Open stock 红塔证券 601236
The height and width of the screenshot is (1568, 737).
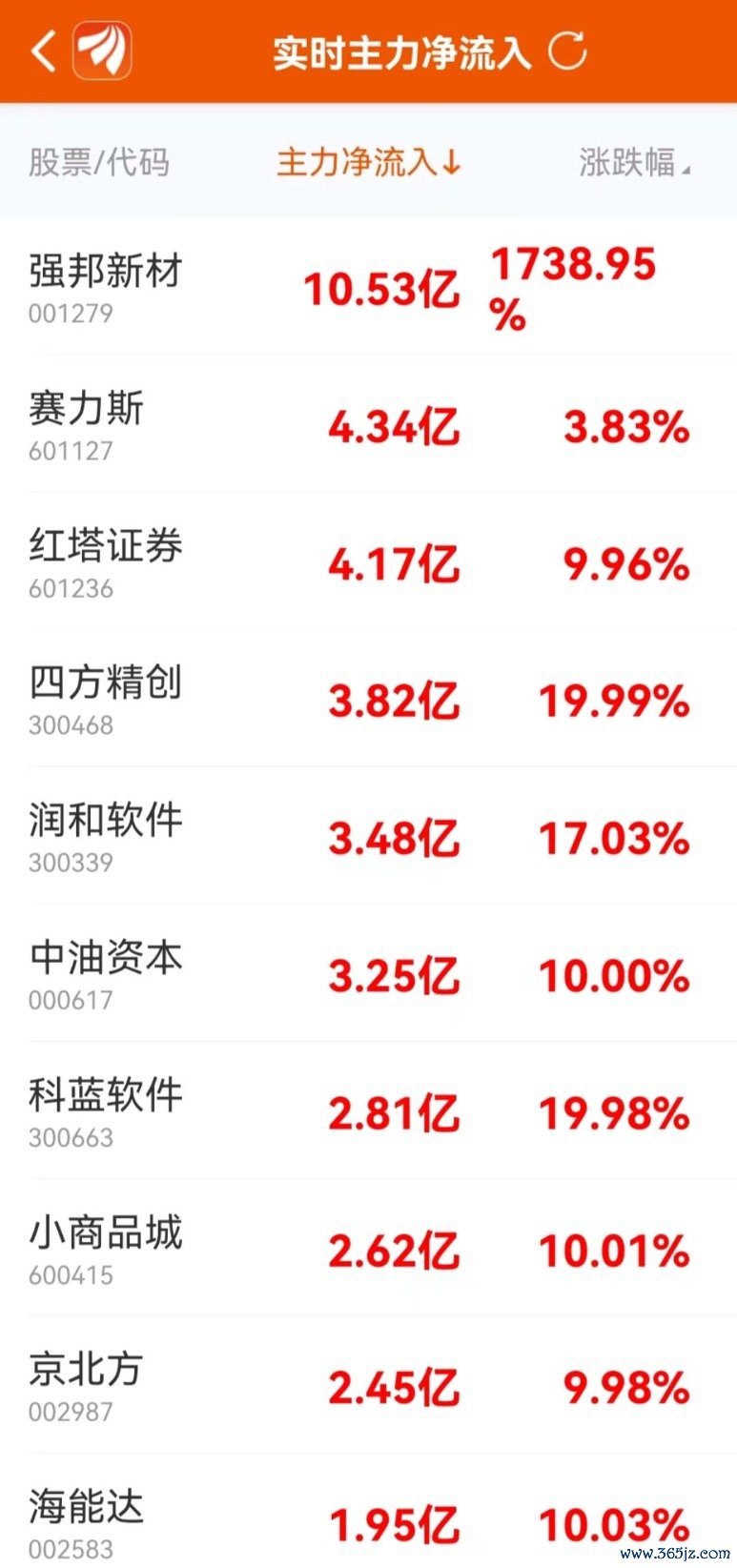(x=368, y=561)
